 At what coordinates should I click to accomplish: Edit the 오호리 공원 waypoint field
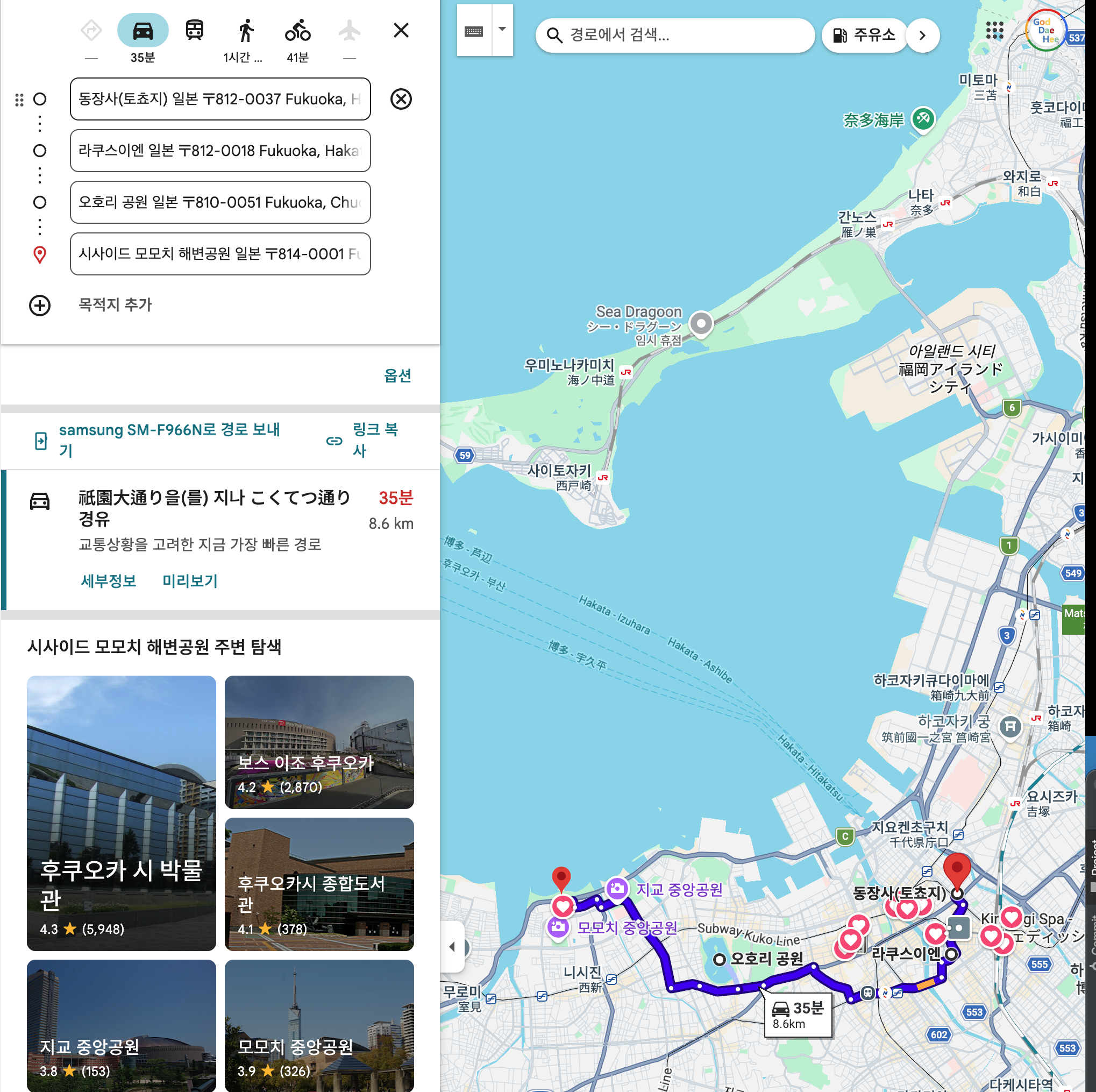(220, 203)
